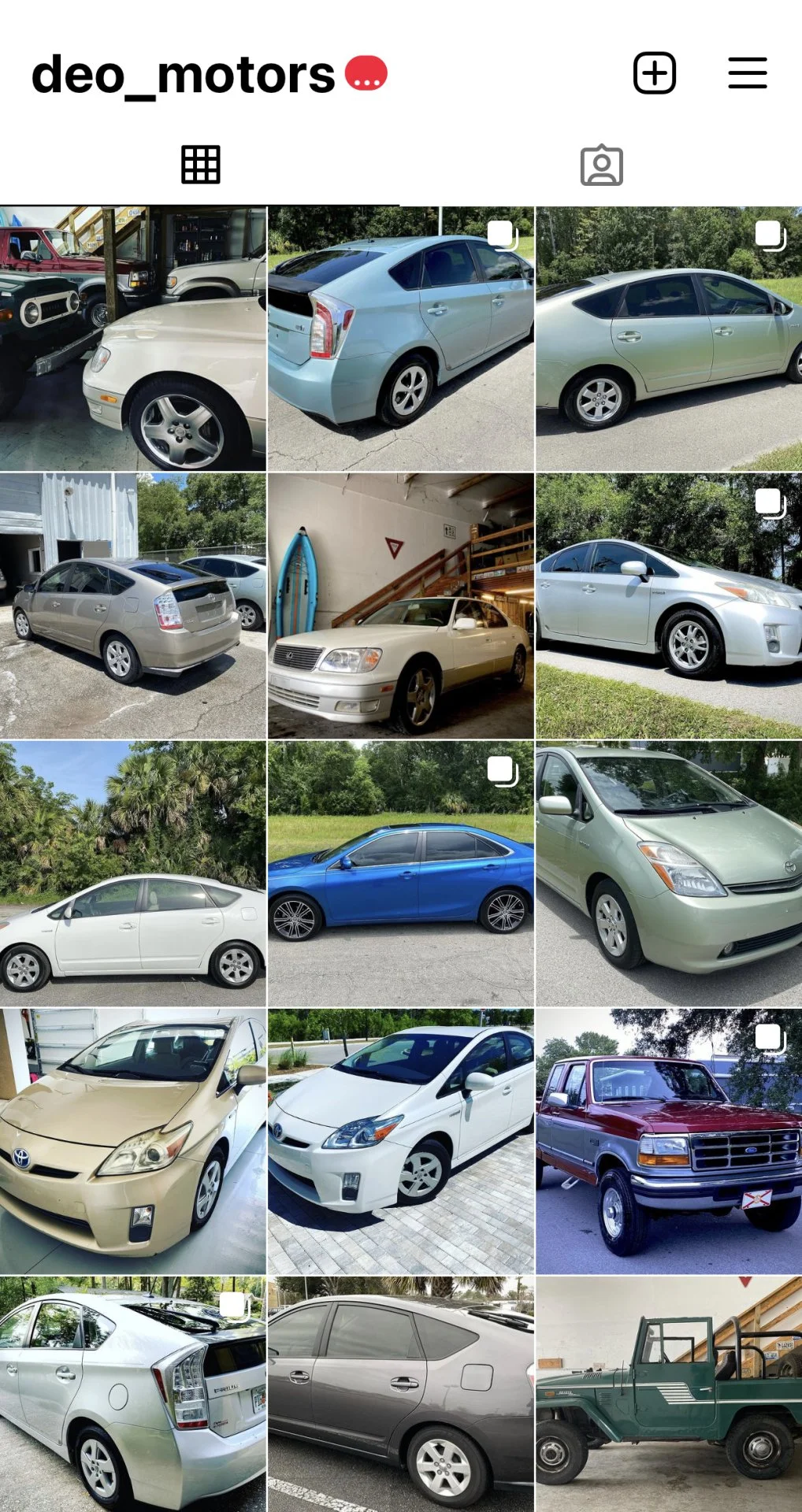Open the gold Prius front-view post

pos(132,1141)
